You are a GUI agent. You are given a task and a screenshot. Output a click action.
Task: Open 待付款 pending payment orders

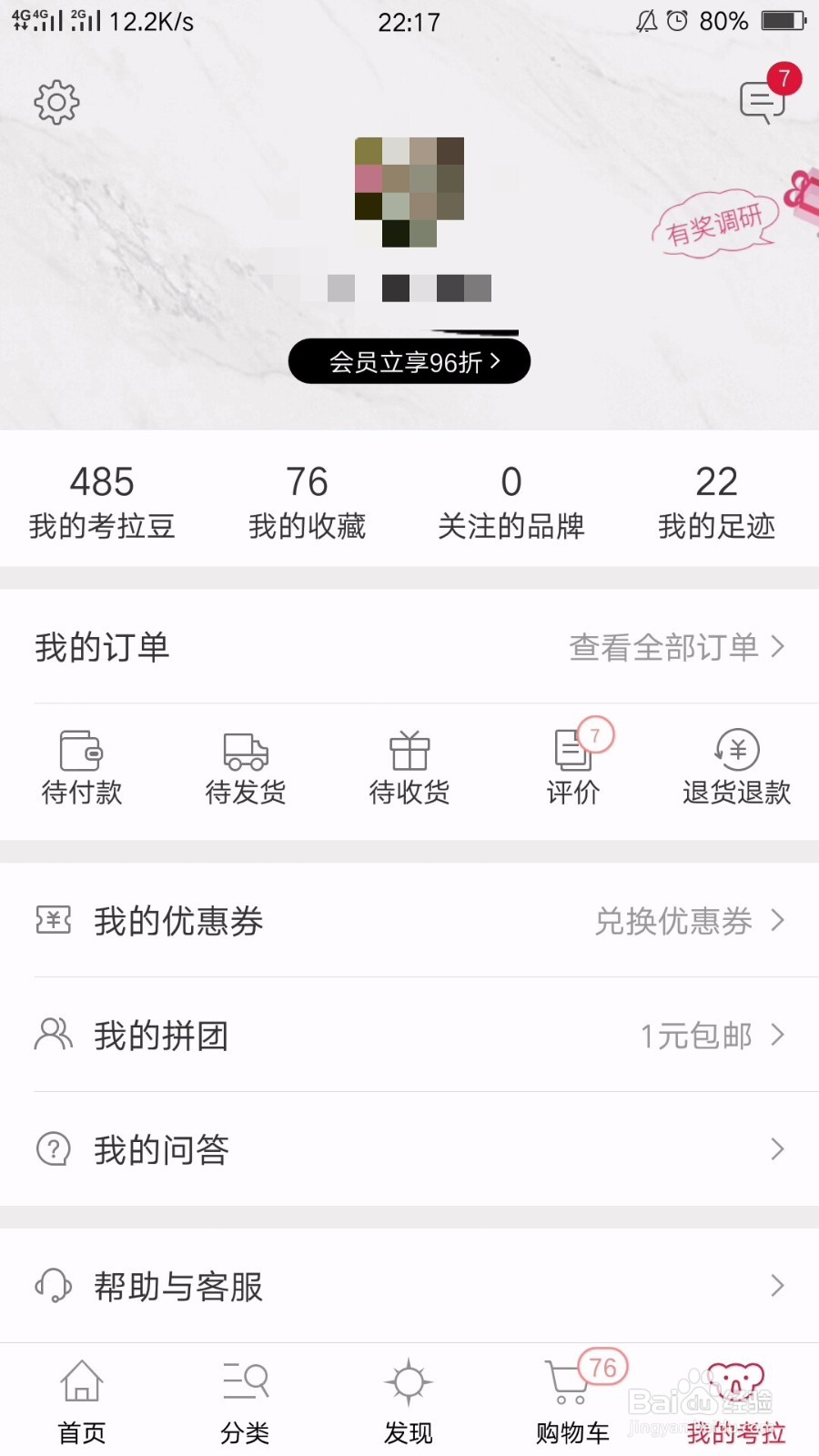coord(80,766)
